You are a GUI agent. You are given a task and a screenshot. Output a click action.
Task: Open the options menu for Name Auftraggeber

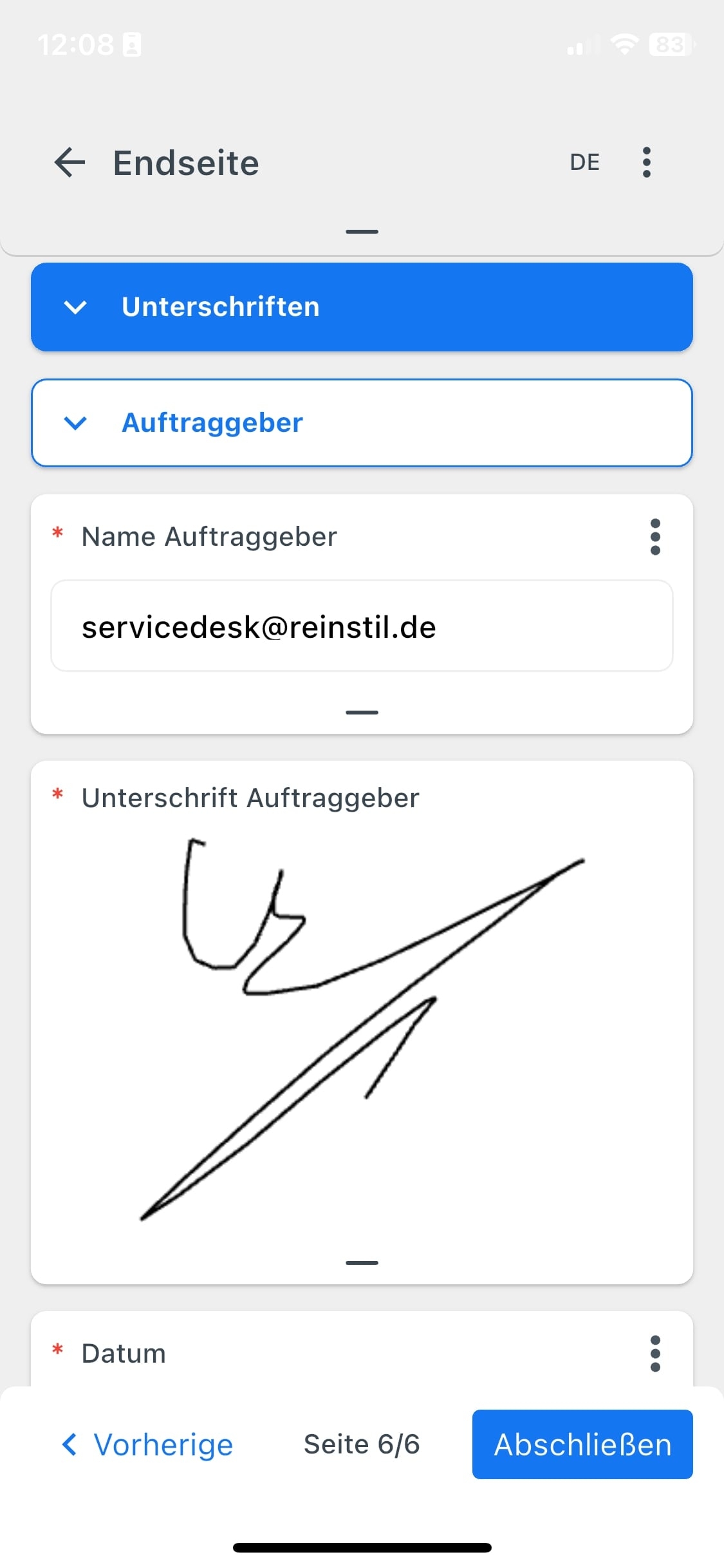(654, 537)
